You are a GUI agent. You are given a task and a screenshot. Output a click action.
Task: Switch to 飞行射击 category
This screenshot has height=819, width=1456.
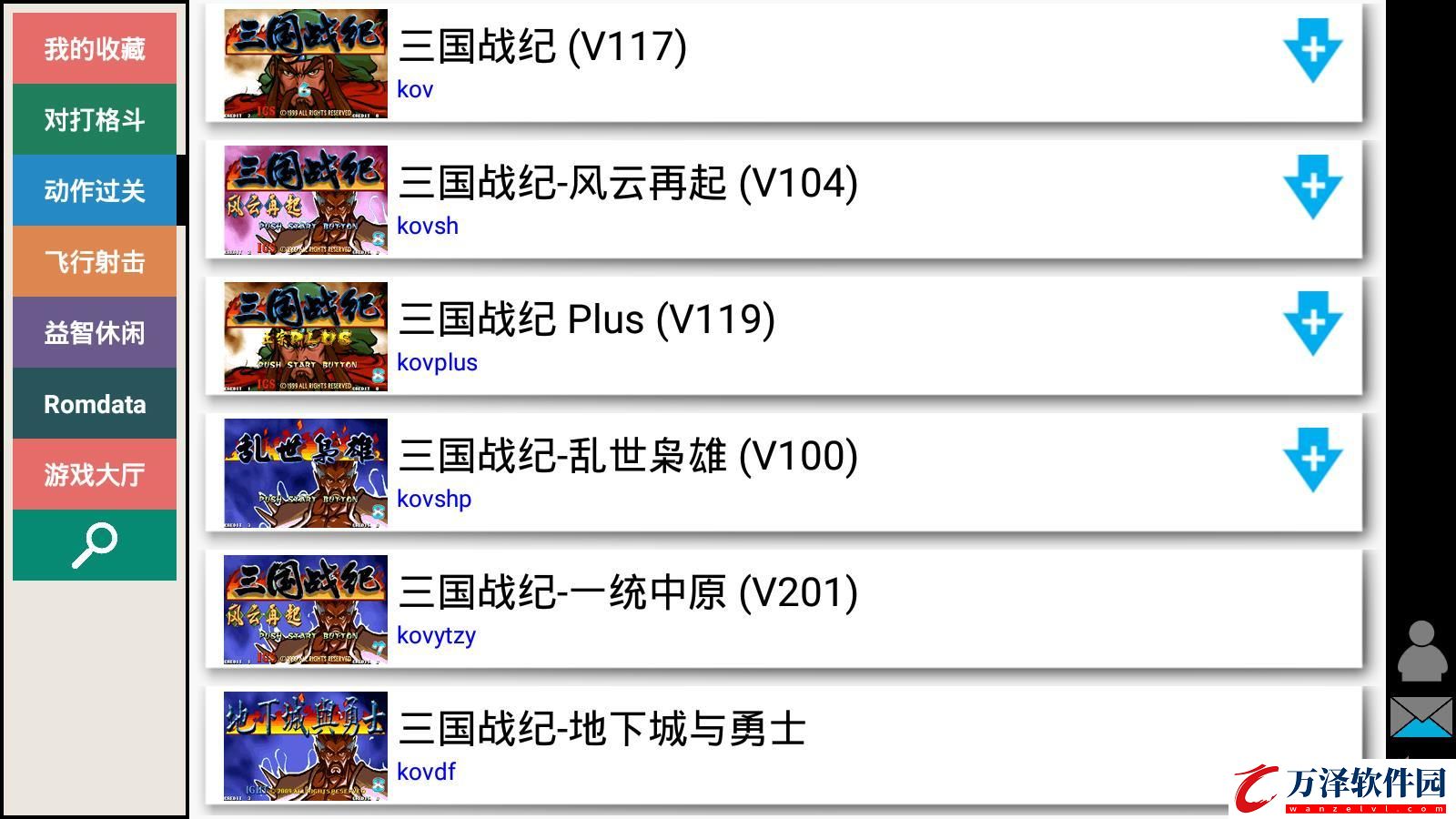[95, 261]
